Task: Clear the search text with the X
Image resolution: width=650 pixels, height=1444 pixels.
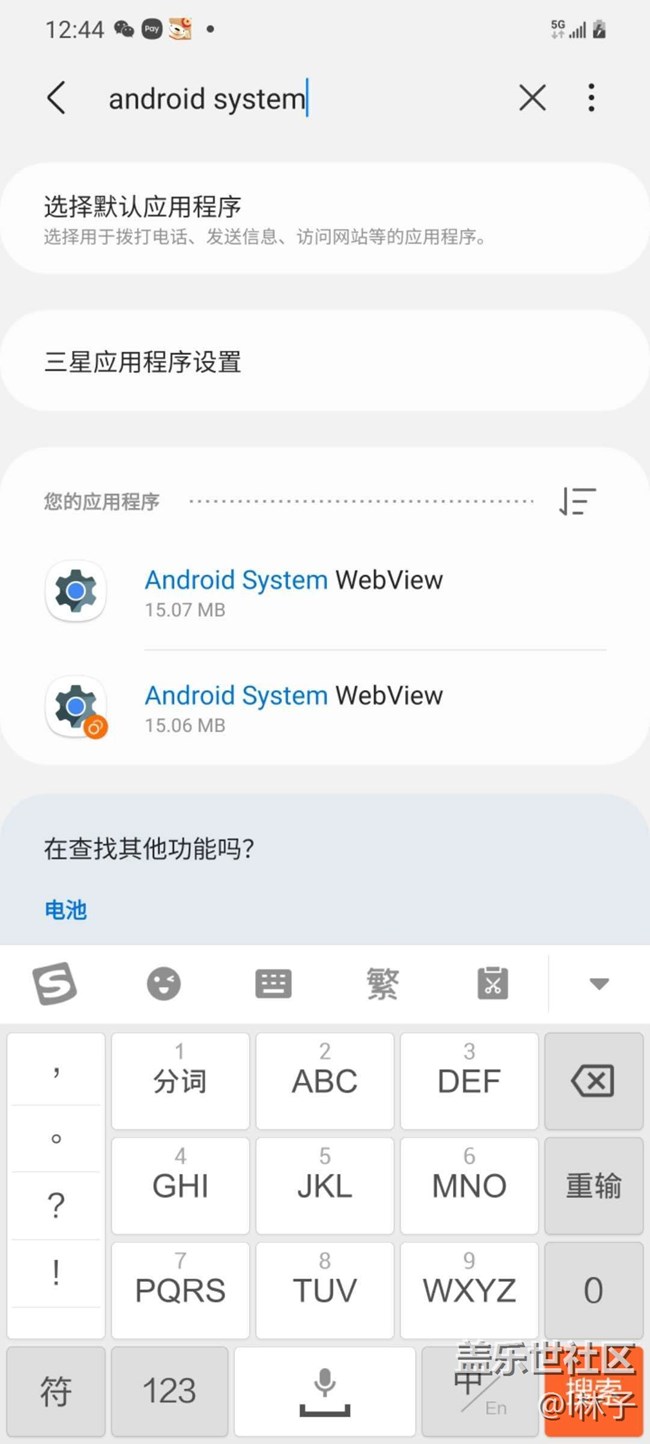Action: 533,98
